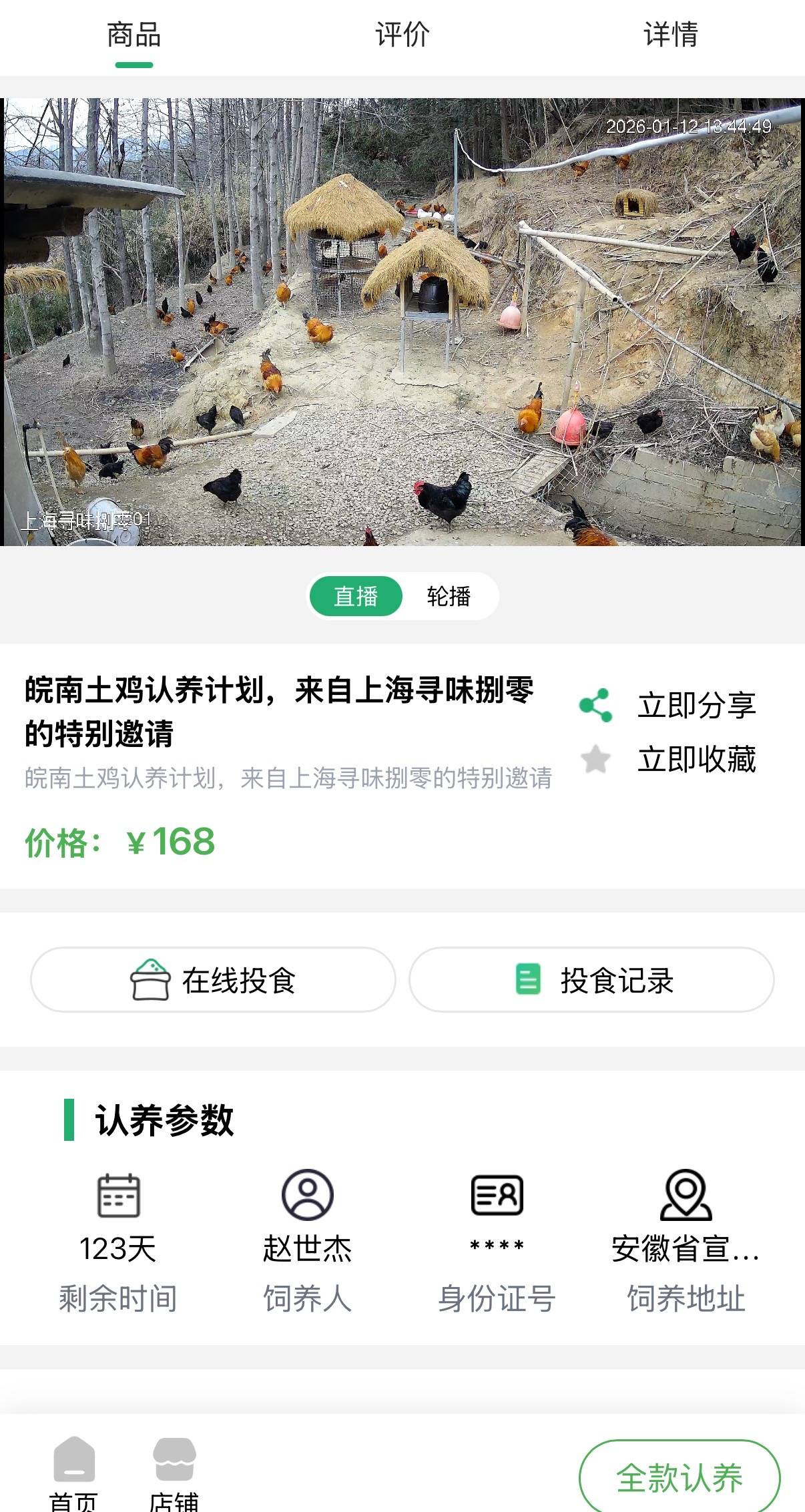
Task: Switch to the 详情 tab
Action: click(670, 35)
